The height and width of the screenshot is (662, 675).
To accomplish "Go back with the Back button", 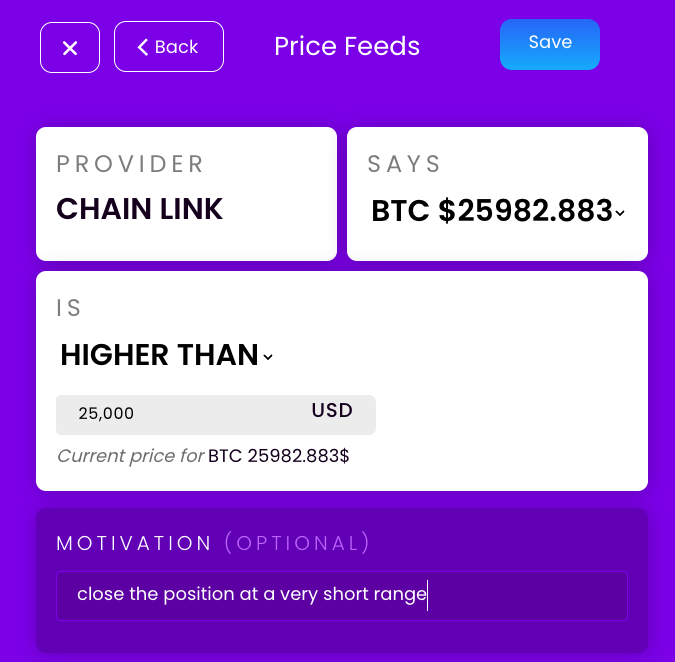I will click(x=169, y=47).
